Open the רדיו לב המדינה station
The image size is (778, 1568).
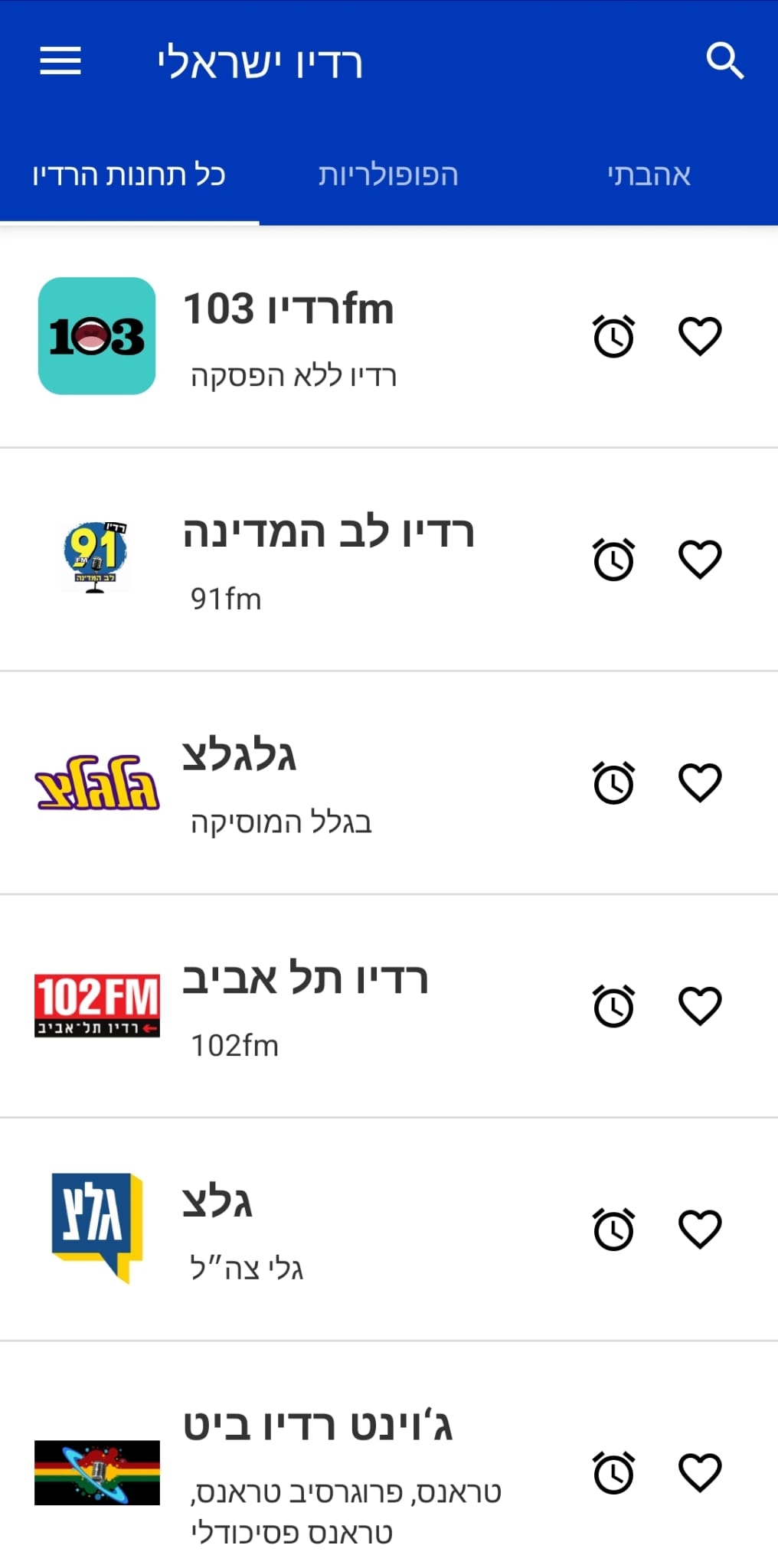coord(306,560)
